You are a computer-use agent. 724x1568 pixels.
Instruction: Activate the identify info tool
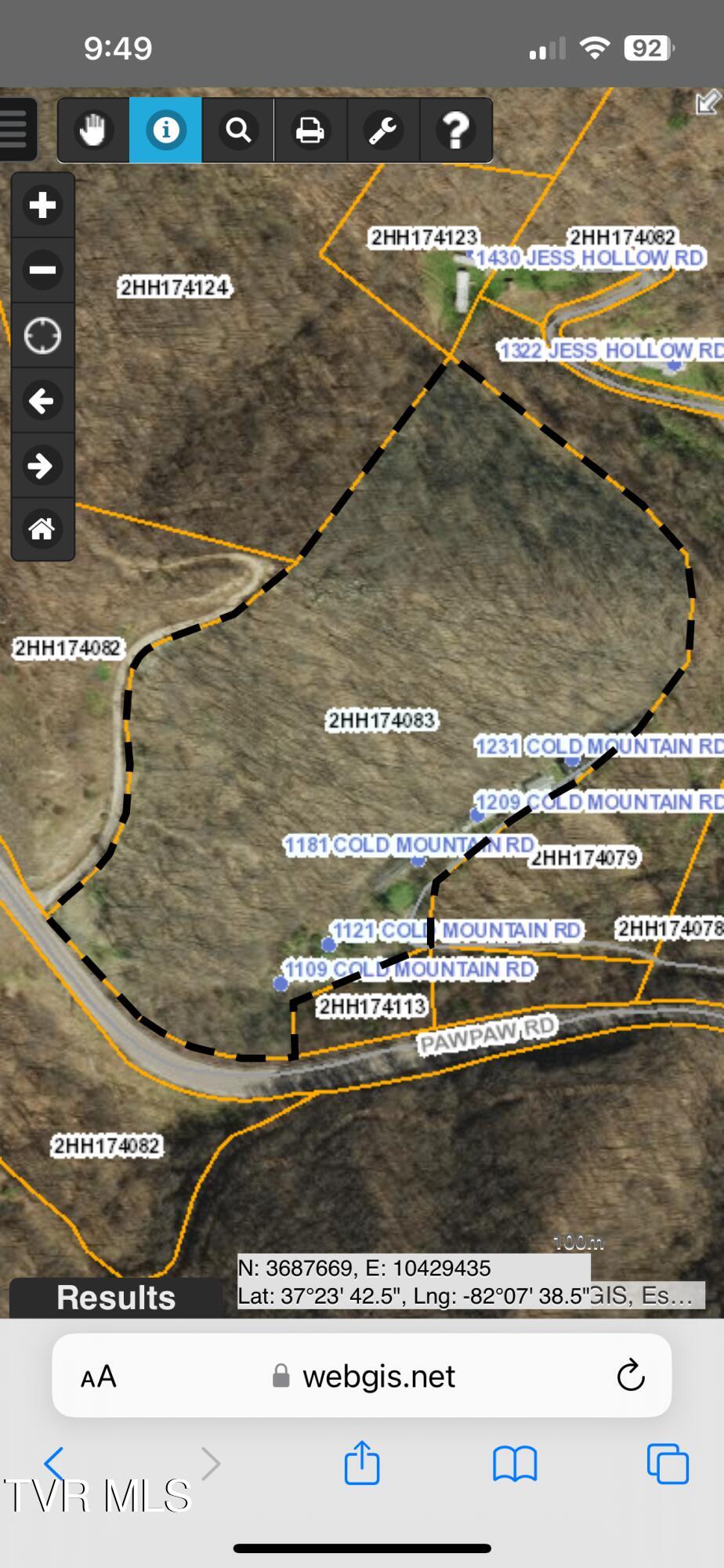click(165, 130)
